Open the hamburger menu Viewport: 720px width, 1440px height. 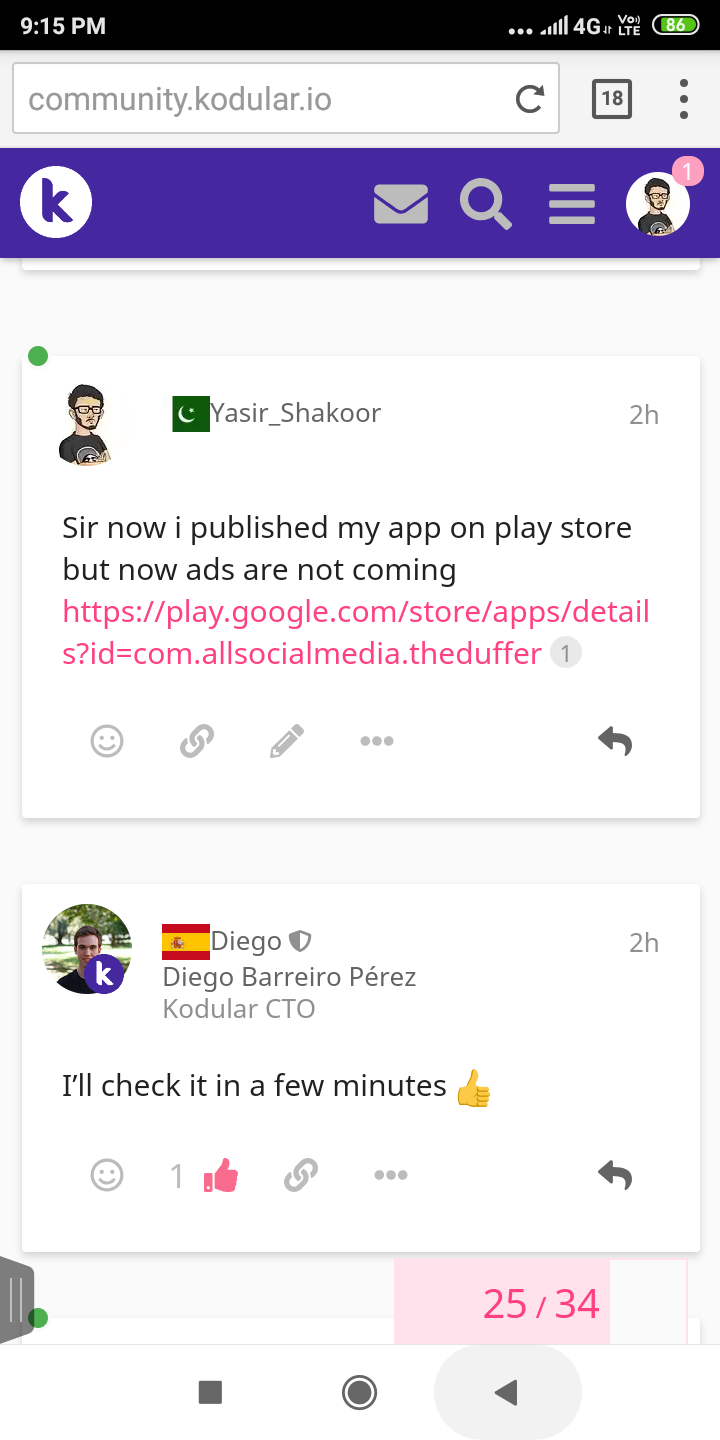point(572,204)
